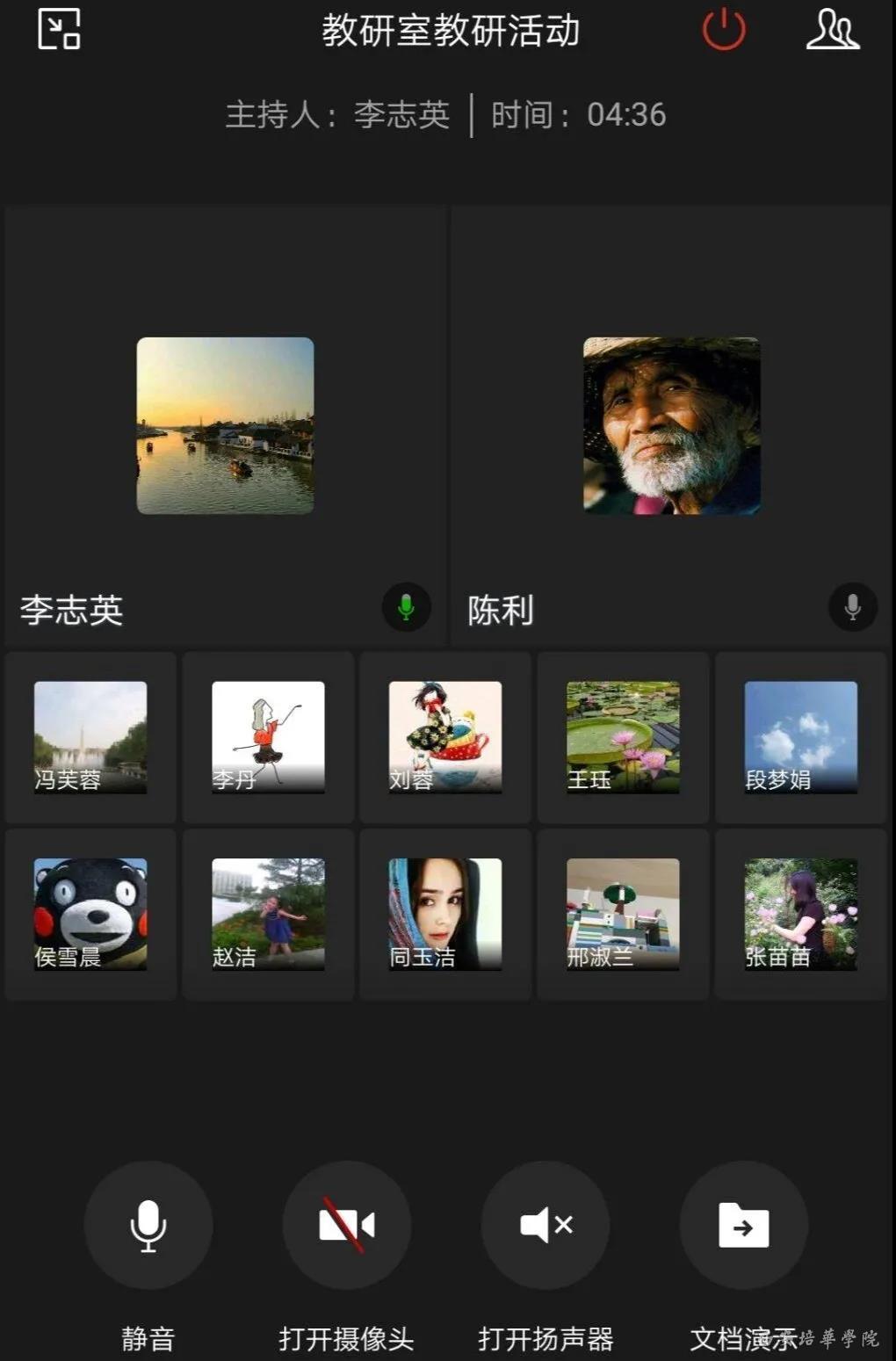Image resolution: width=896 pixels, height=1361 pixels.
Task: Select participant 张苗苗
Action: click(800, 914)
